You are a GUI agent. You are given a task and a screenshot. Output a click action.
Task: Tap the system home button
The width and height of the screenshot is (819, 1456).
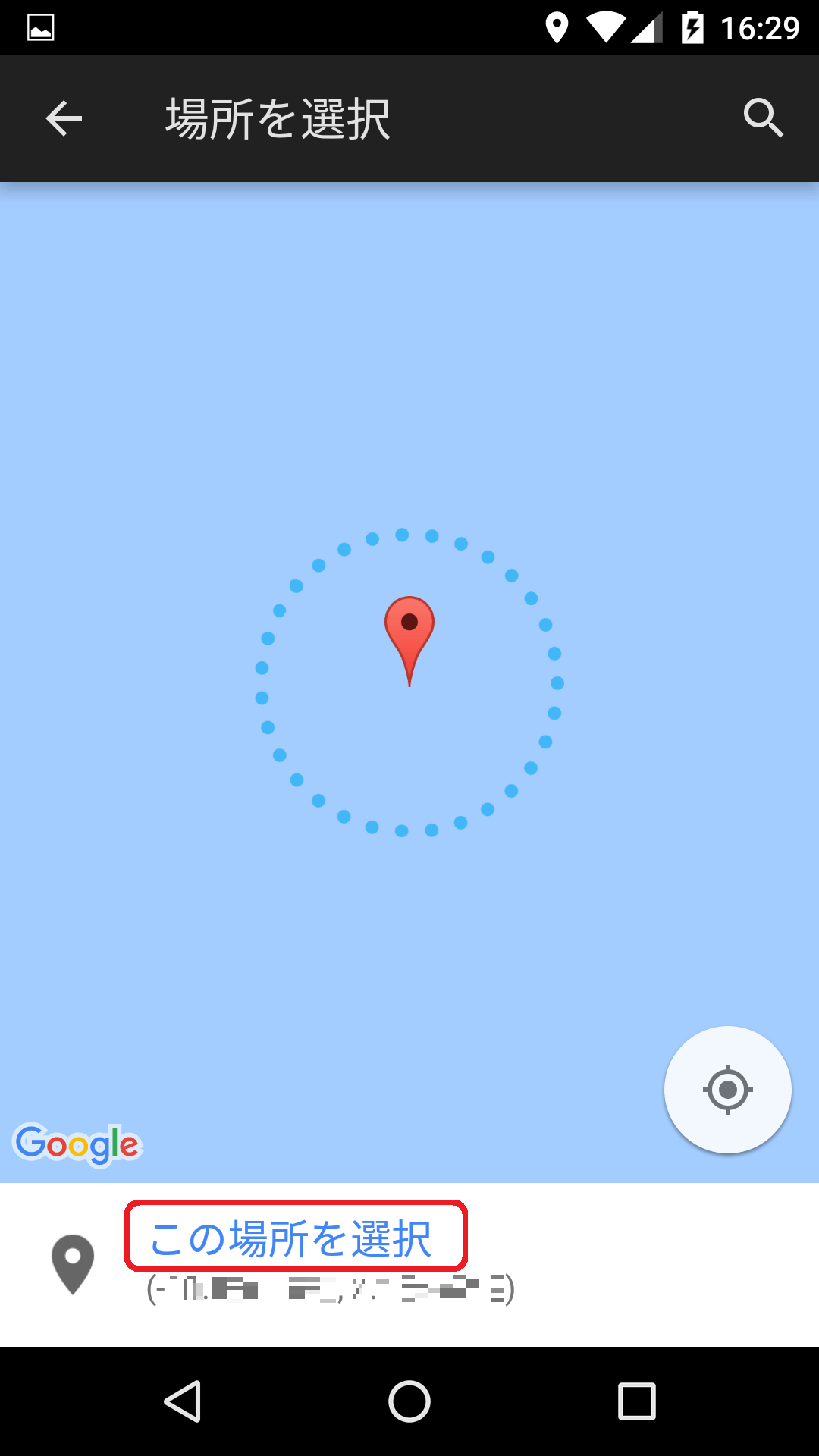[x=409, y=1401]
